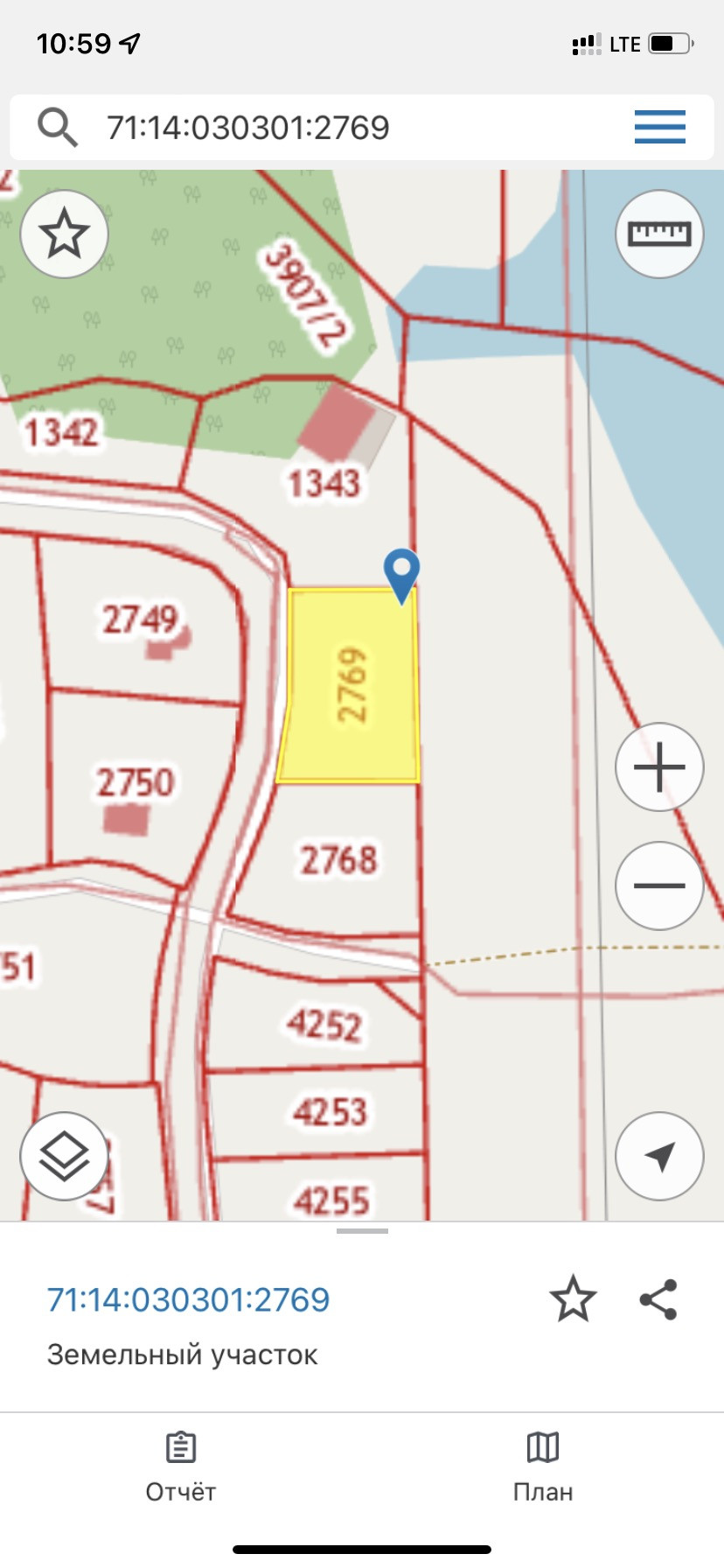Viewport: 724px width, 1568px height.
Task: Open the План plan view
Action: point(542,1466)
